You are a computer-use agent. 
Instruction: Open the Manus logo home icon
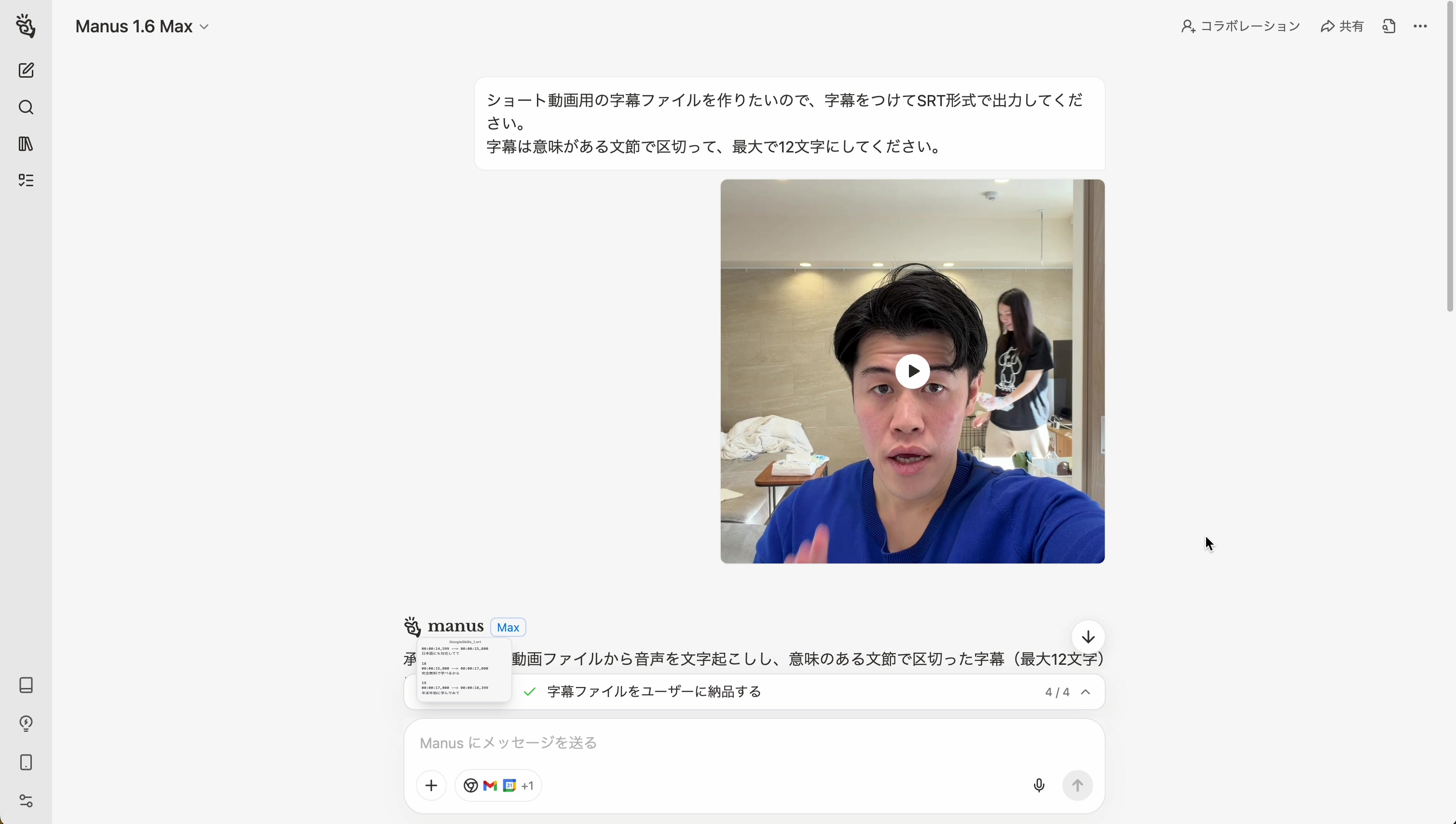click(26, 27)
